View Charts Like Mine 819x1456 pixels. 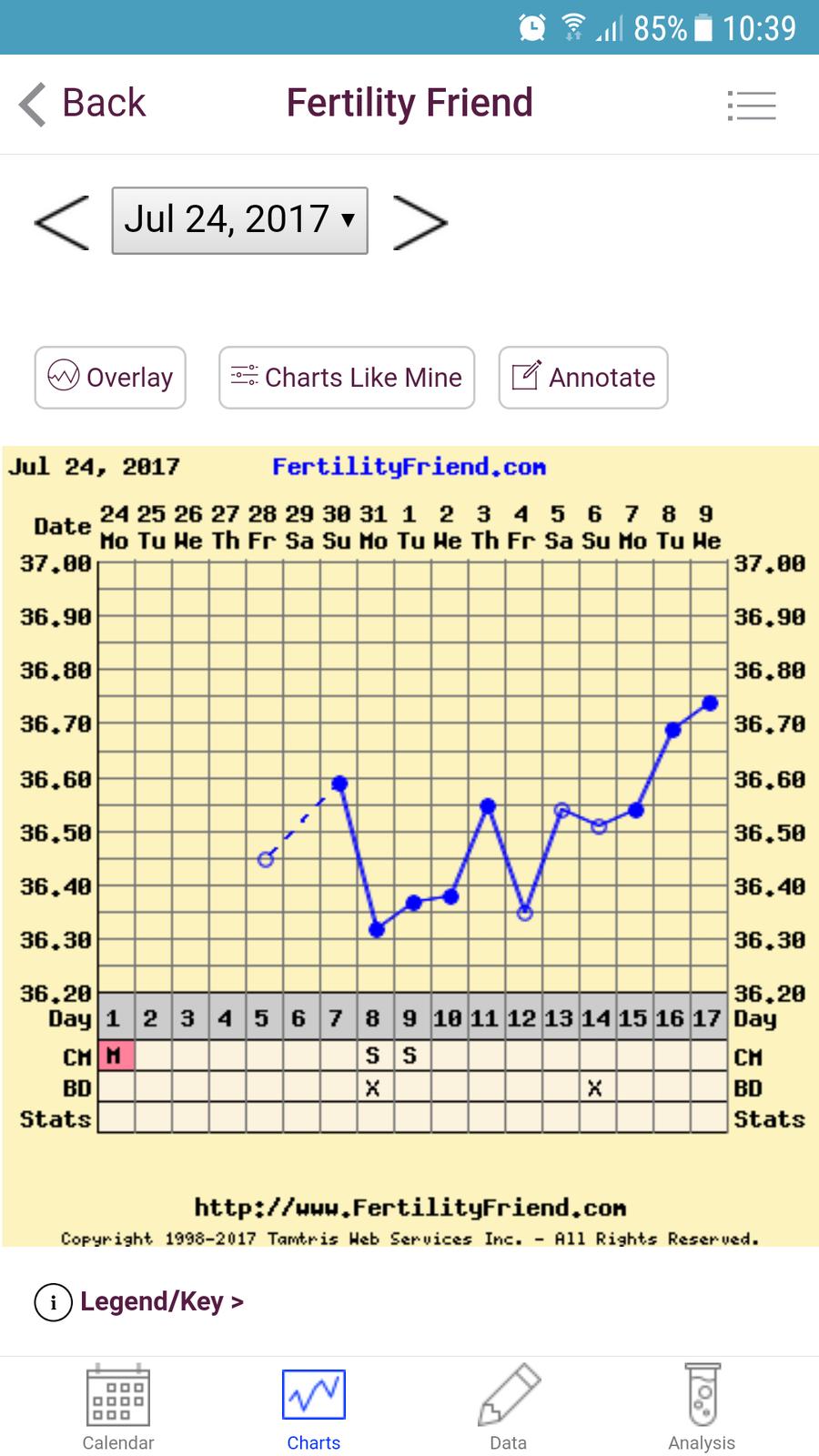[347, 378]
